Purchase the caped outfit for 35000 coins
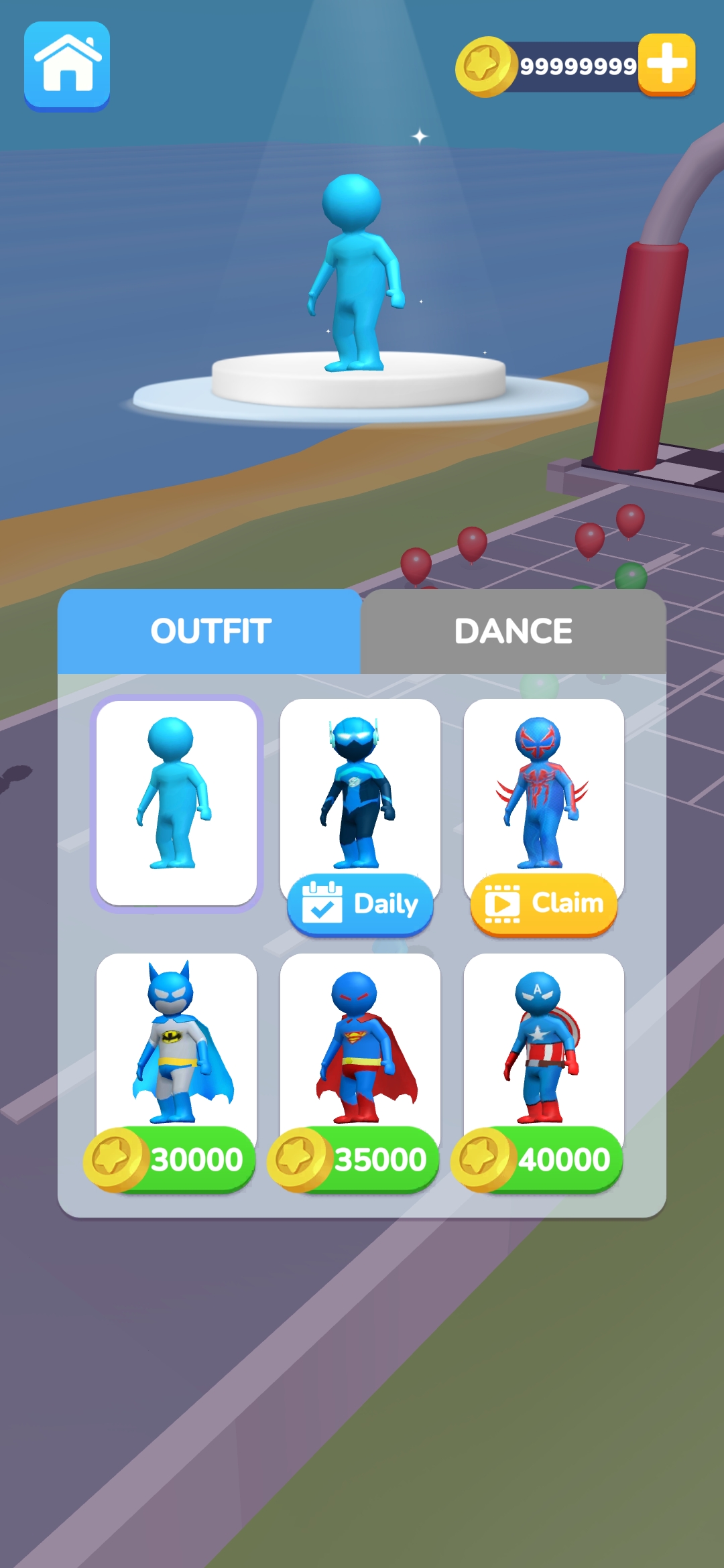The width and height of the screenshot is (724, 1568). (x=354, y=1159)
